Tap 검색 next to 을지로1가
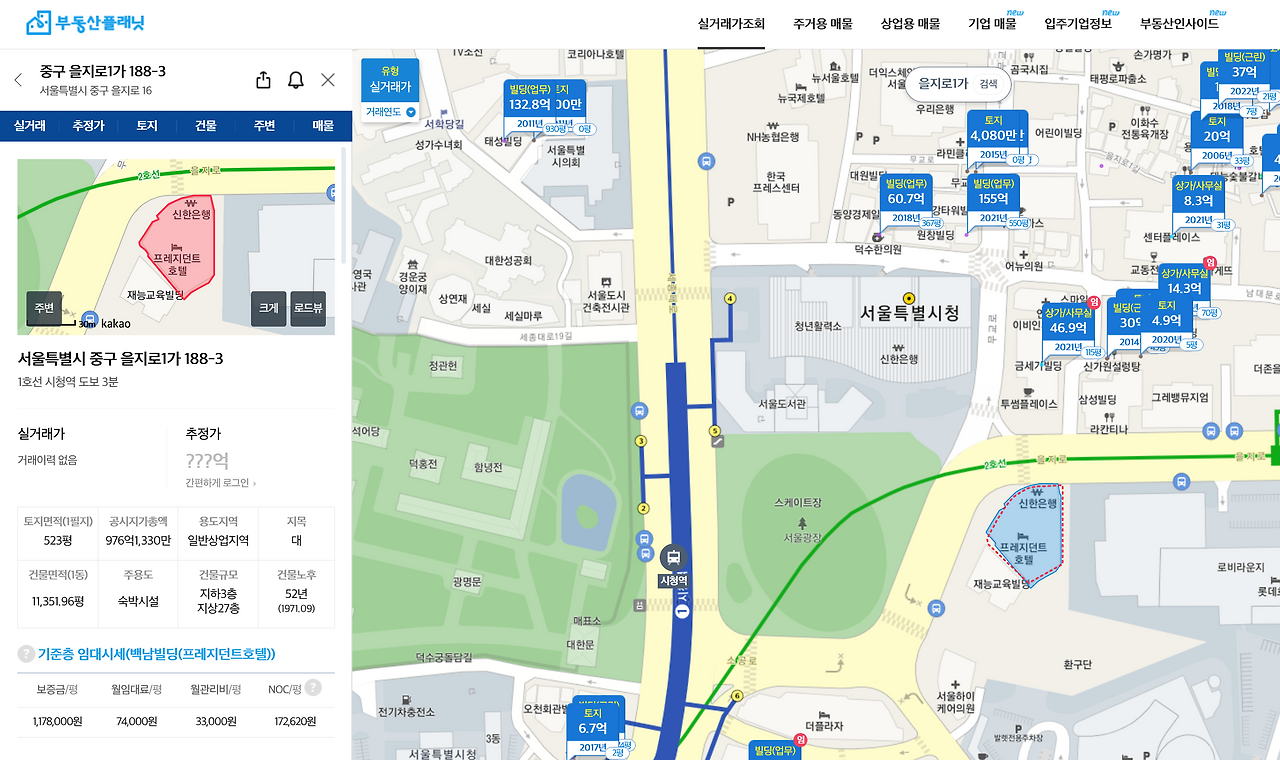This screenshot has height=760, width=1280. [988, 84]
